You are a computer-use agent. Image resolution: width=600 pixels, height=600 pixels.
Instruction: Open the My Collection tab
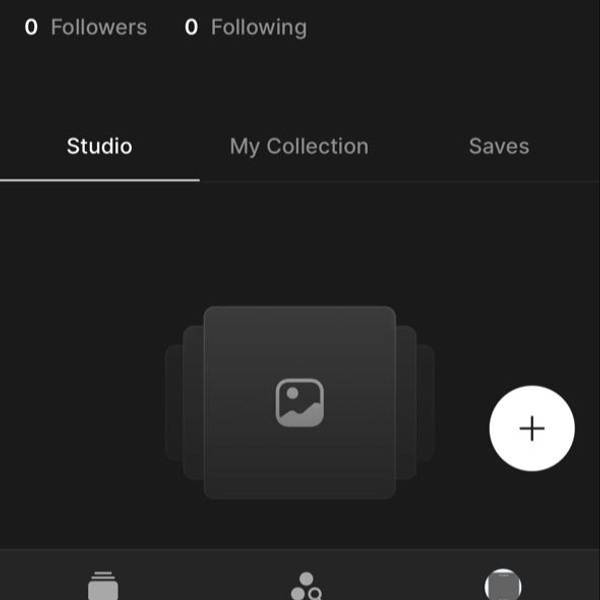click(x=299, y=146)
